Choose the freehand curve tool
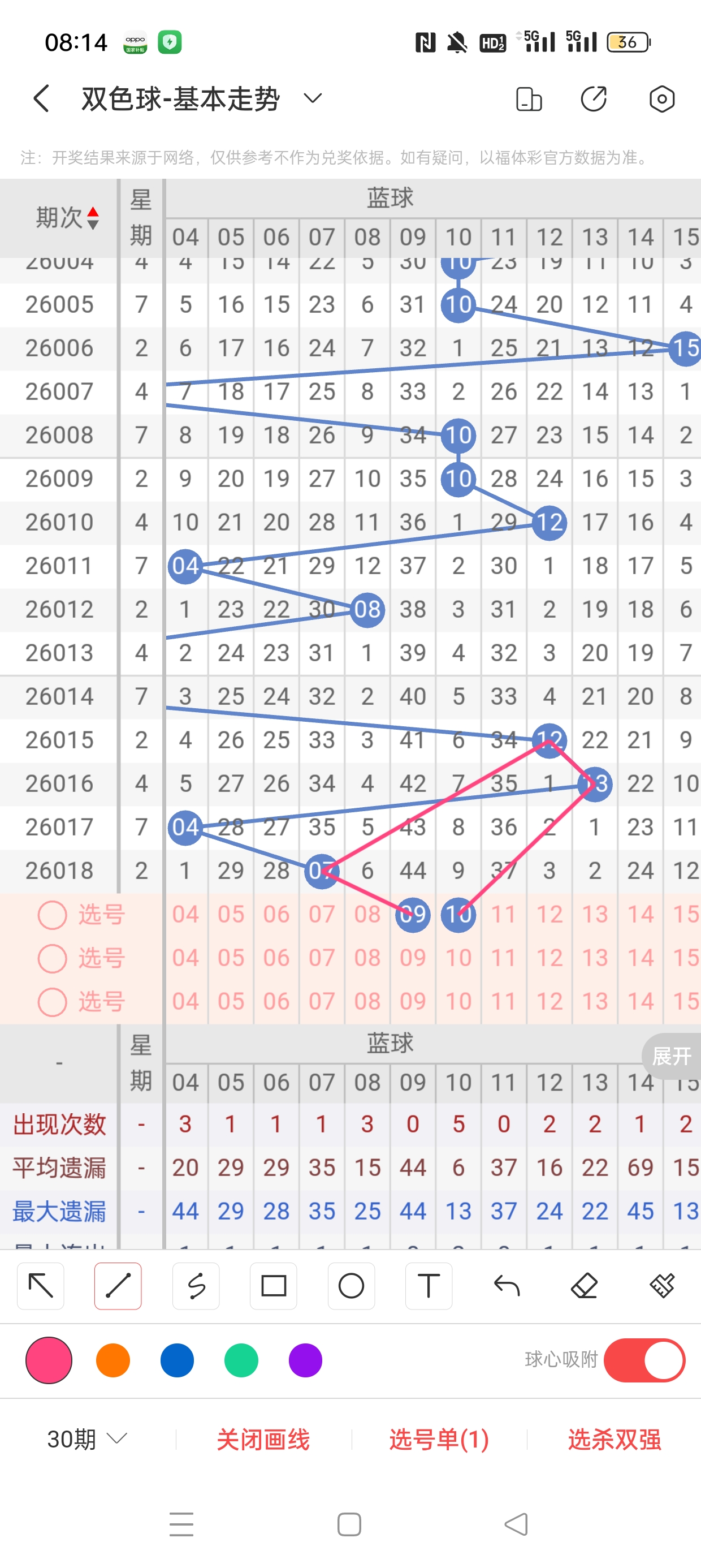The width and height of the screenshot is (701, 1568). pos(196,1286)
